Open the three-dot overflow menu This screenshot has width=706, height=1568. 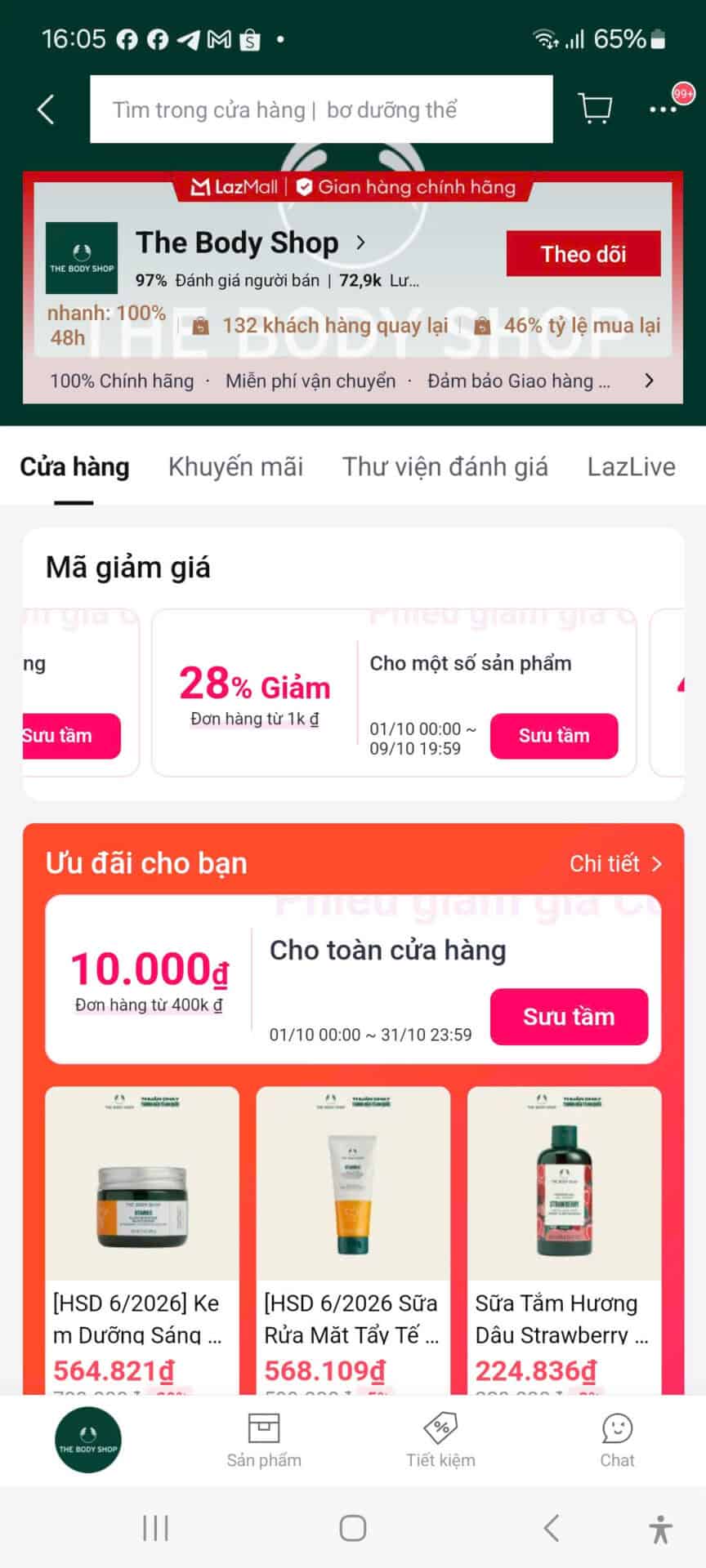coord(663,109)
